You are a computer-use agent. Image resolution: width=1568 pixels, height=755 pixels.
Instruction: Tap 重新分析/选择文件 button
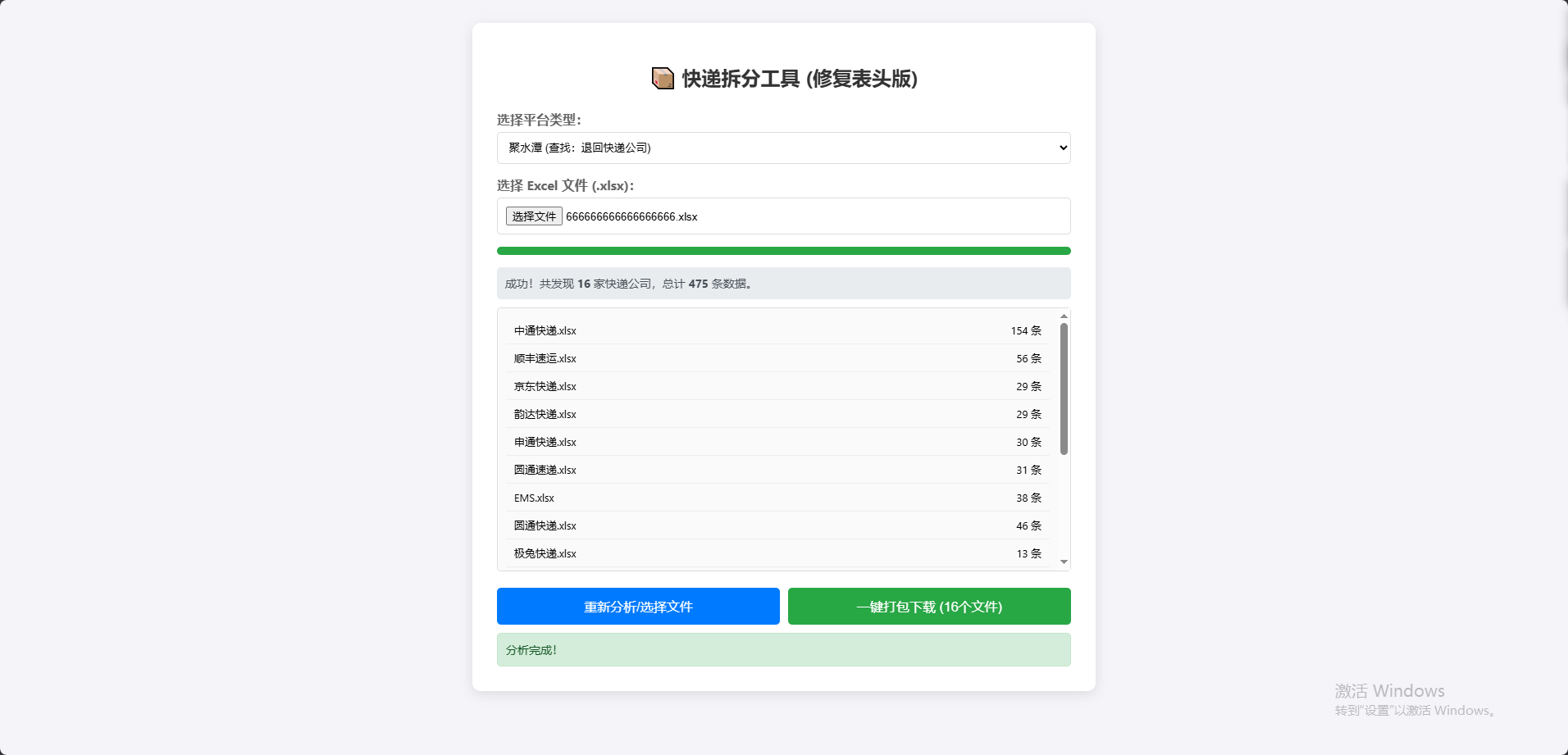638,607
